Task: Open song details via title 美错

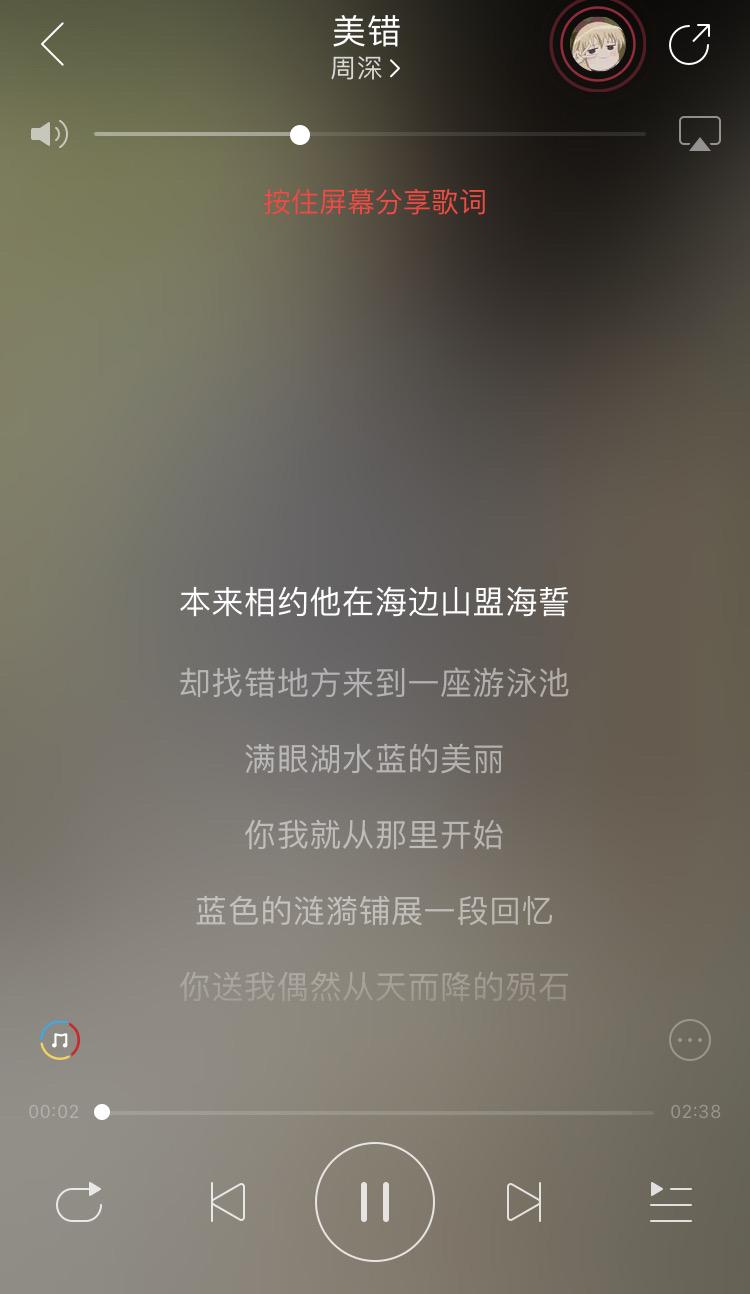Action: pyautogui.click(x=367, y=33)
